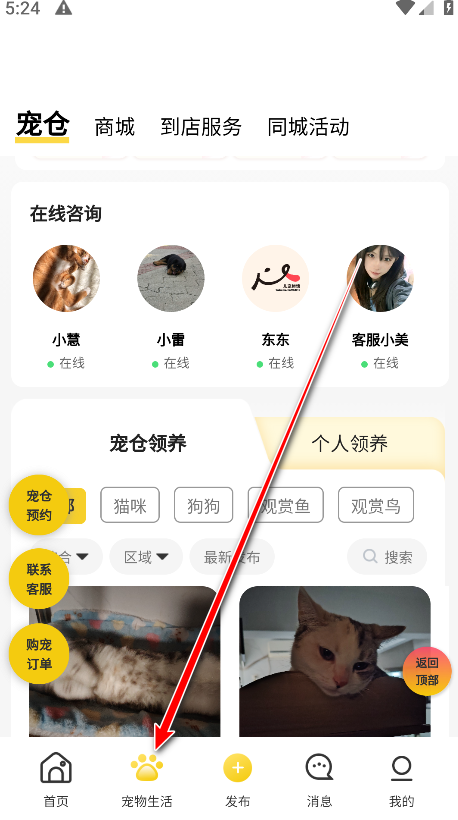Go to the 同城活动 tab
Viewport: 458px width, 820px height.
coord(308,127)
